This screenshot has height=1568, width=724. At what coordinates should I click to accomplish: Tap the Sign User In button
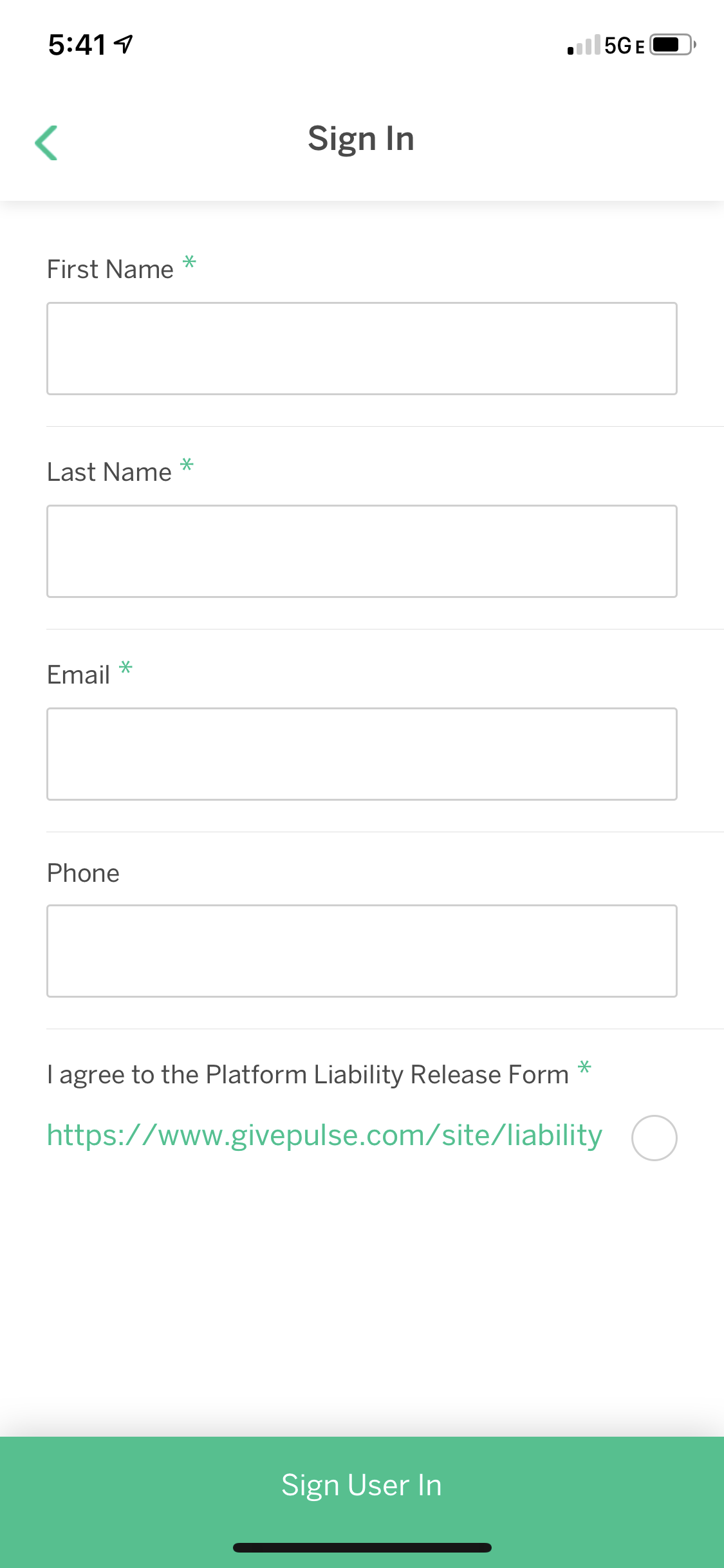pos(362,1486)
